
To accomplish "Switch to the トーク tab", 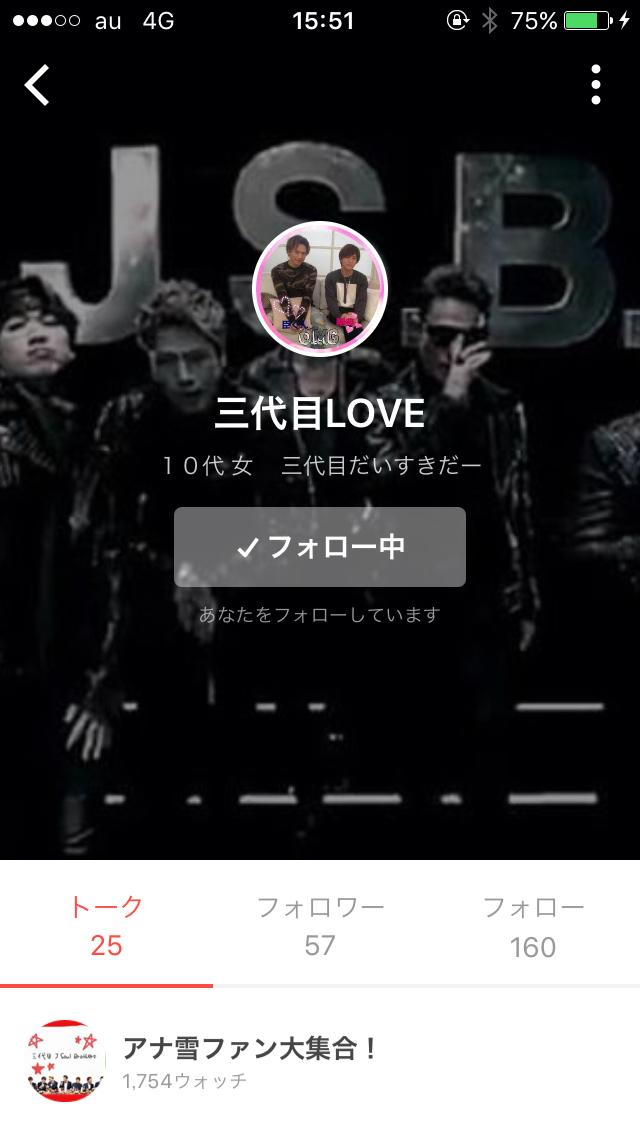I will tap(106, 925).
